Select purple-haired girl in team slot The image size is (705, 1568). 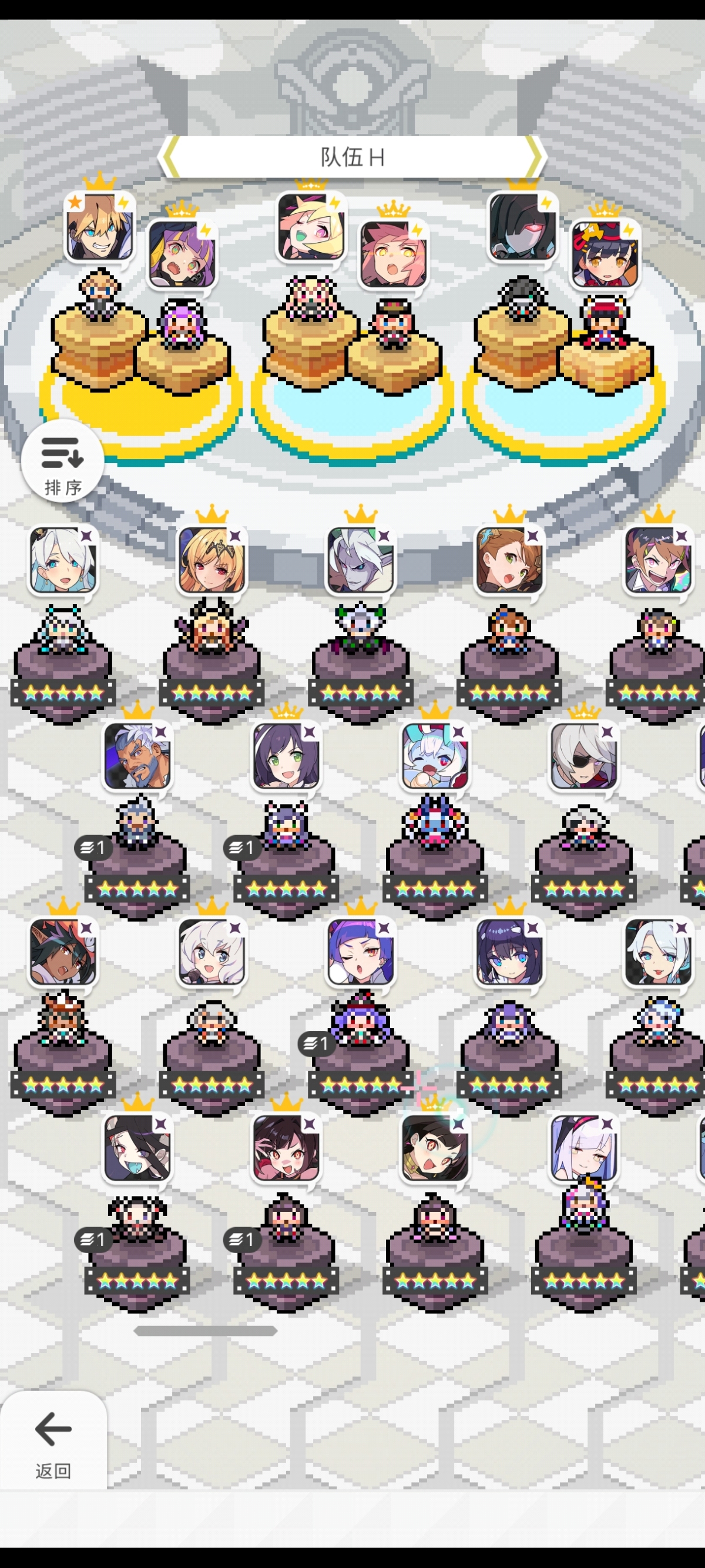(x=182, y=254)
